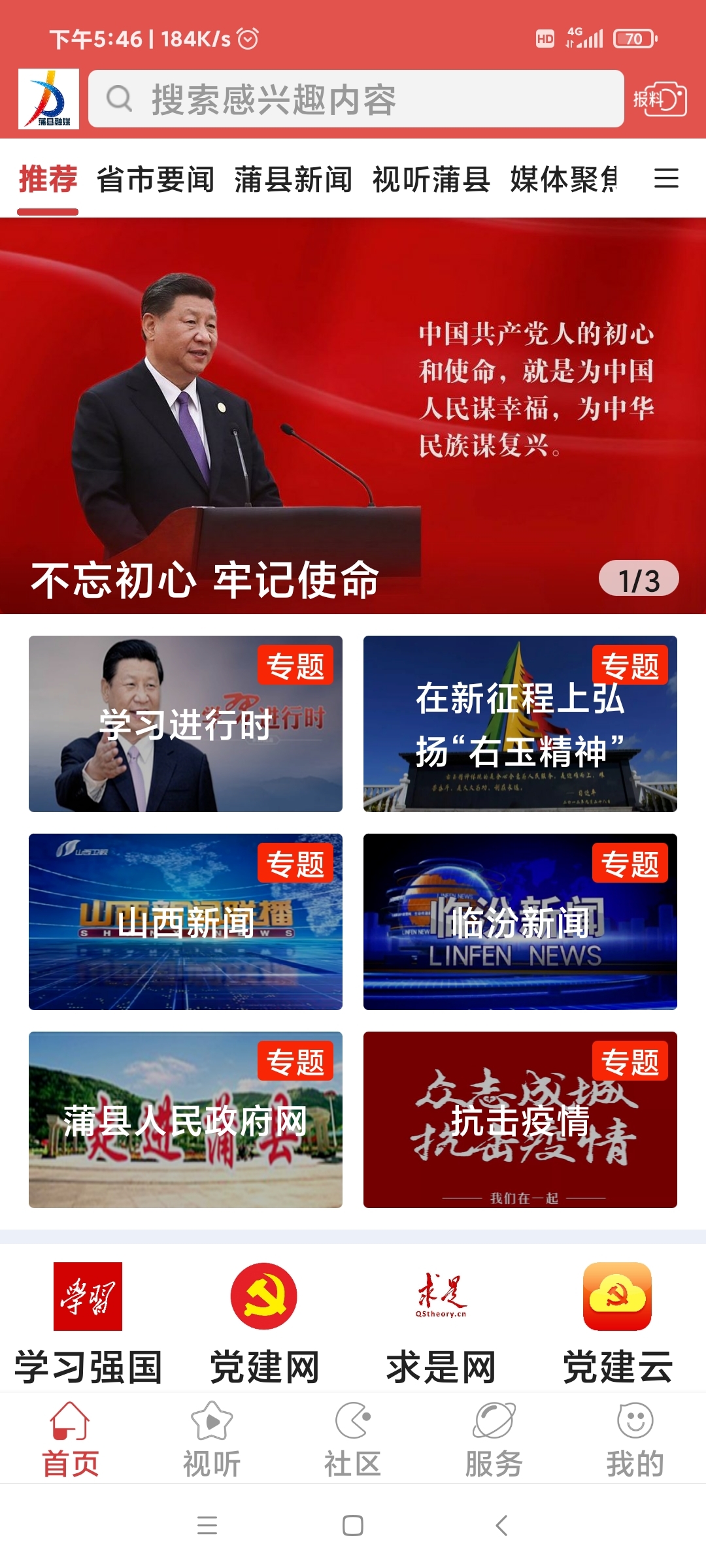The image size is (706, 1568).
Task: Launch the 学习强国 shortcut
Action: point(88,1324)
